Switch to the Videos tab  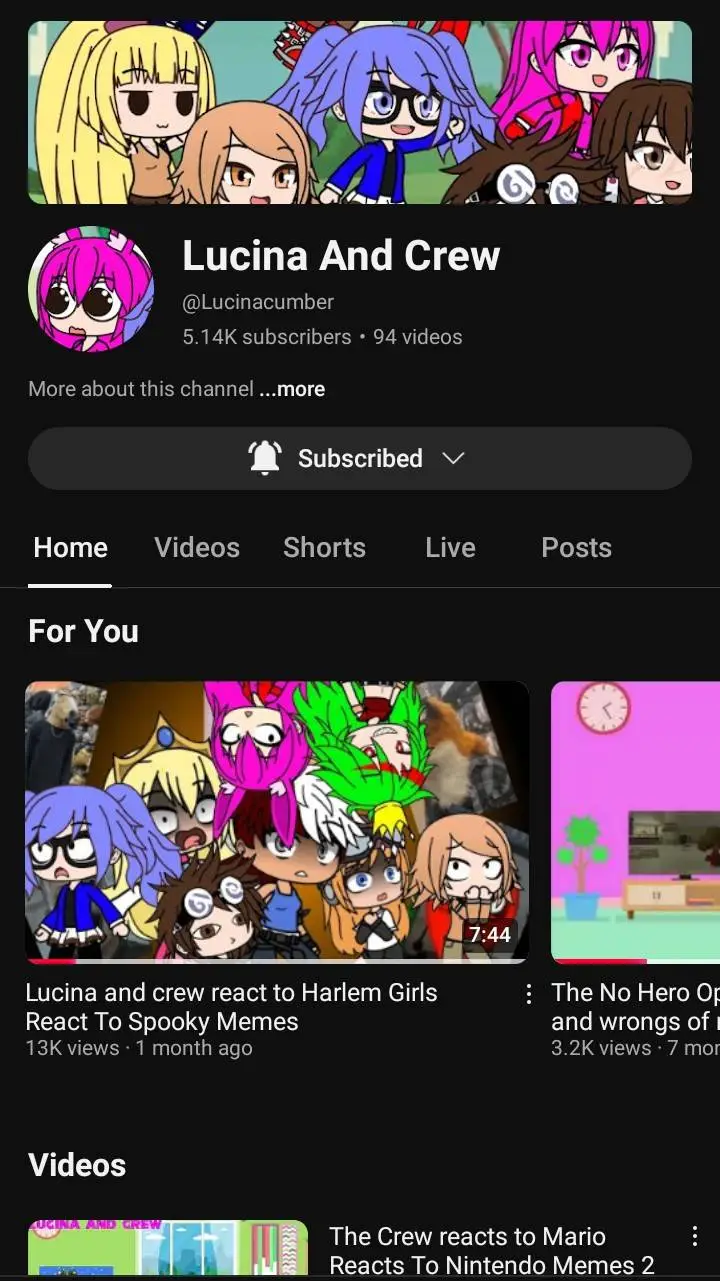(x=197, y=547)
